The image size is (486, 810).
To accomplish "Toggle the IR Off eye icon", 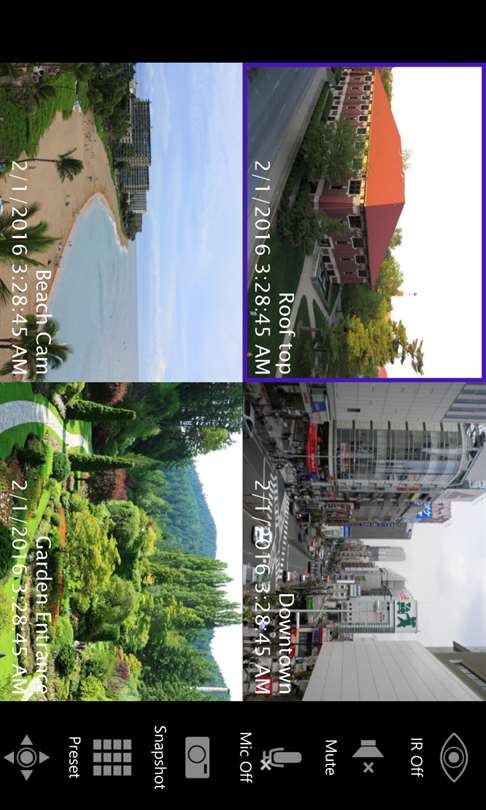I will (x=454, y=757).
